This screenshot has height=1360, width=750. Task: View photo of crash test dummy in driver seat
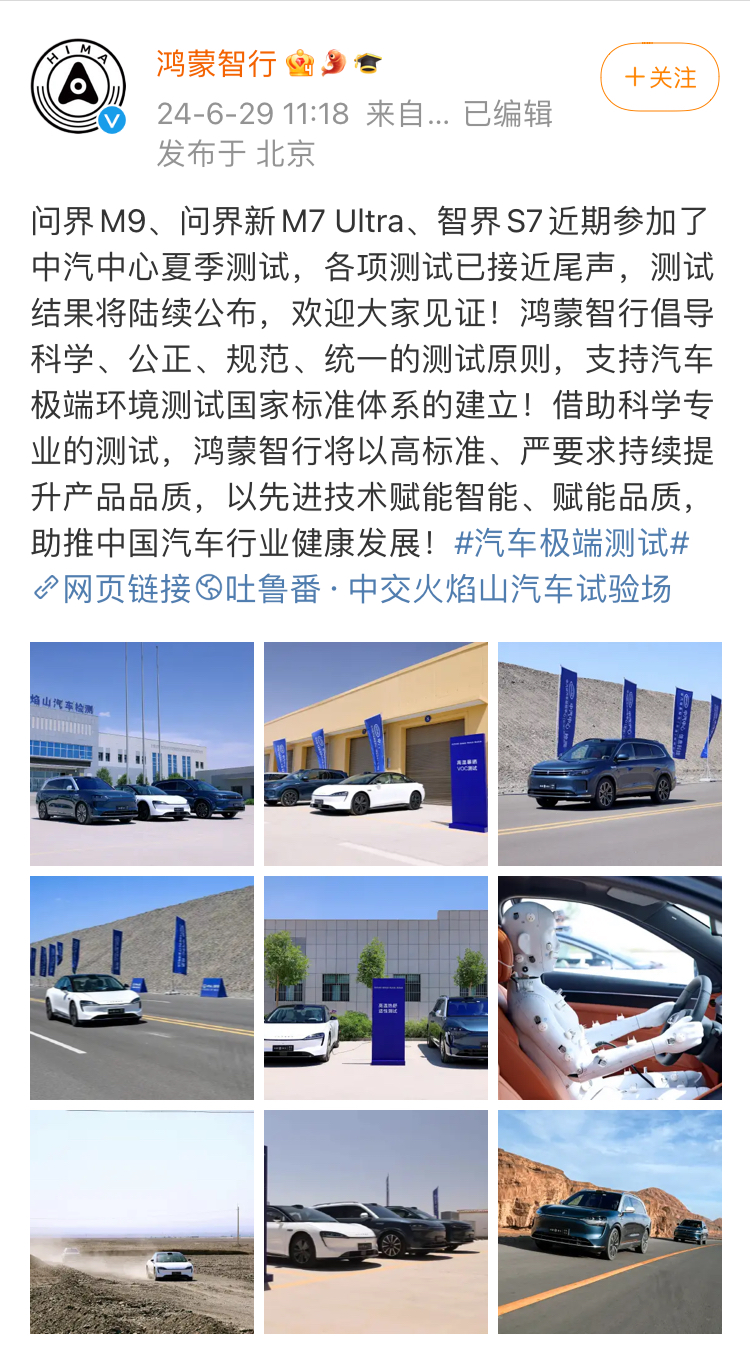[609, 987]
